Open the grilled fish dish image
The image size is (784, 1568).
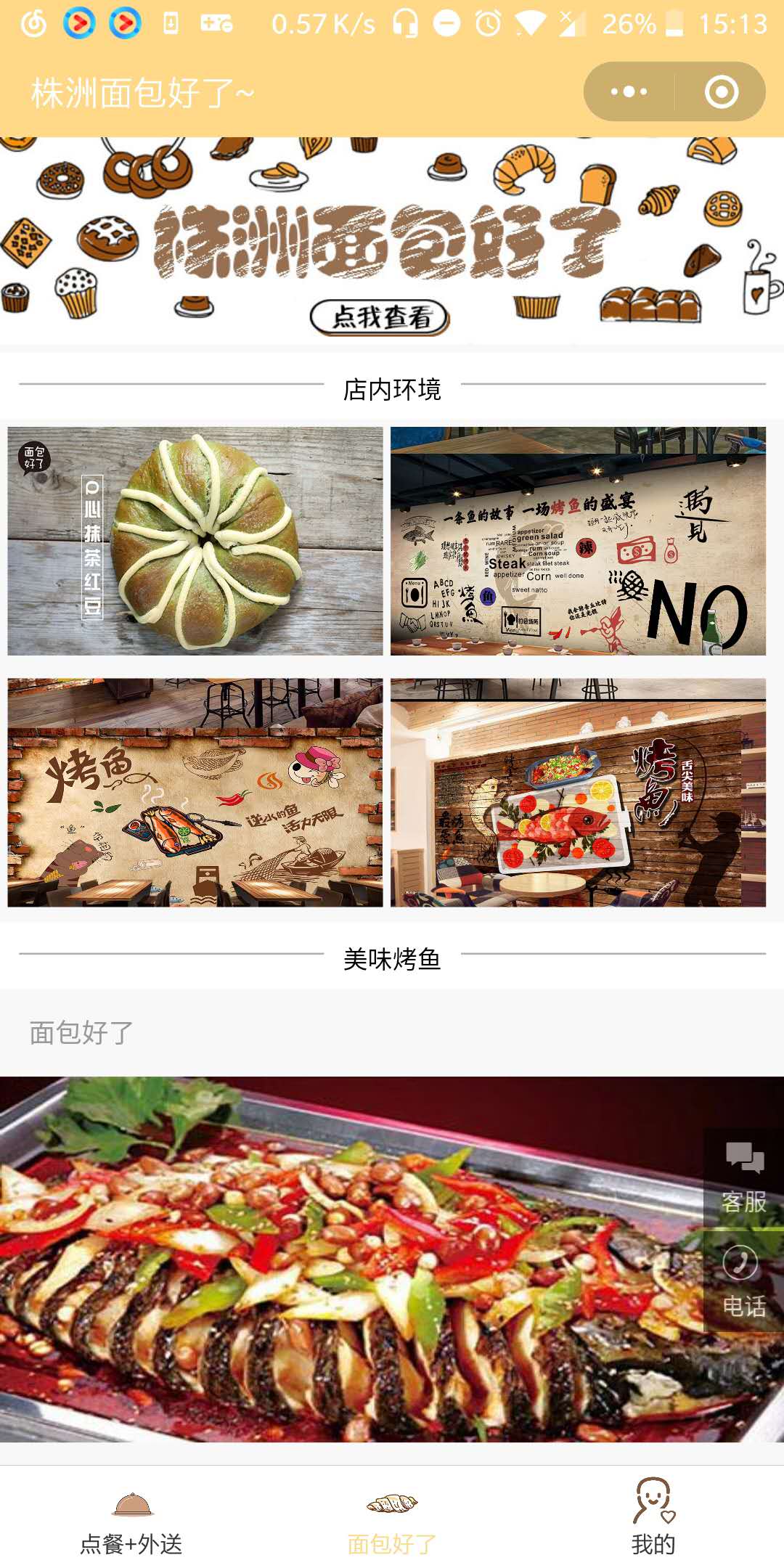coord(348,1259)
